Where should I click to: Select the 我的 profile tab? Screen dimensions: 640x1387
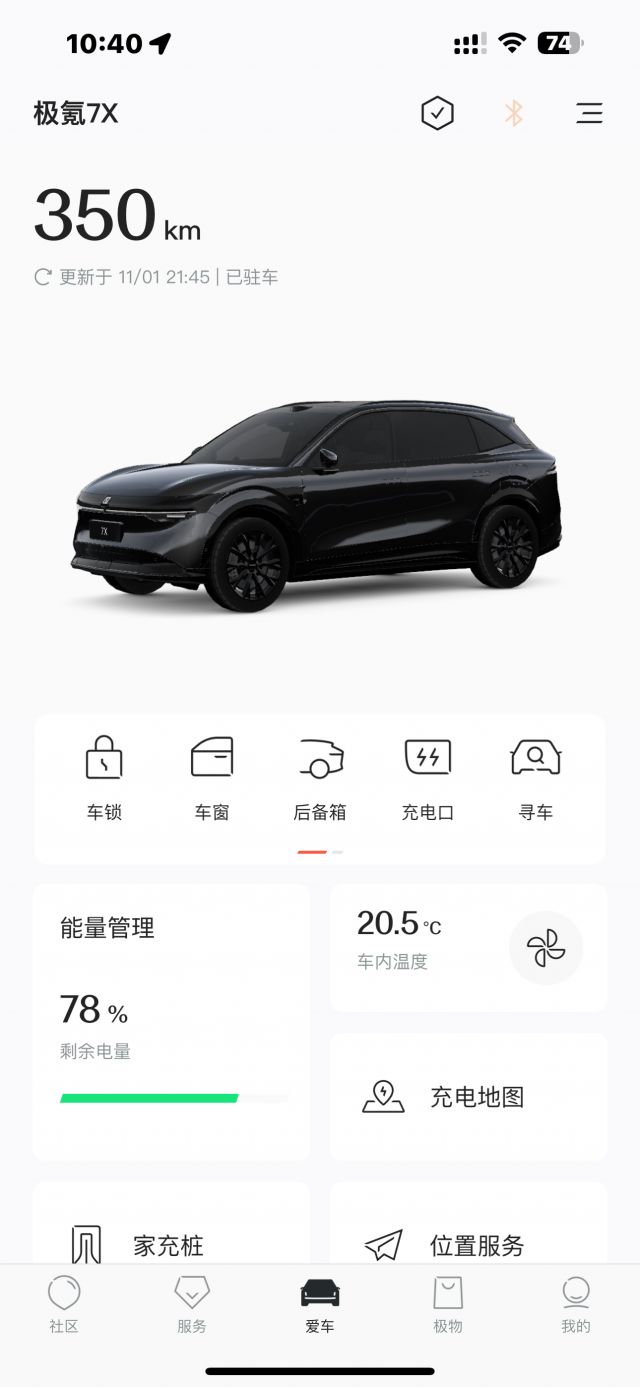click(x=576, y=1305)
